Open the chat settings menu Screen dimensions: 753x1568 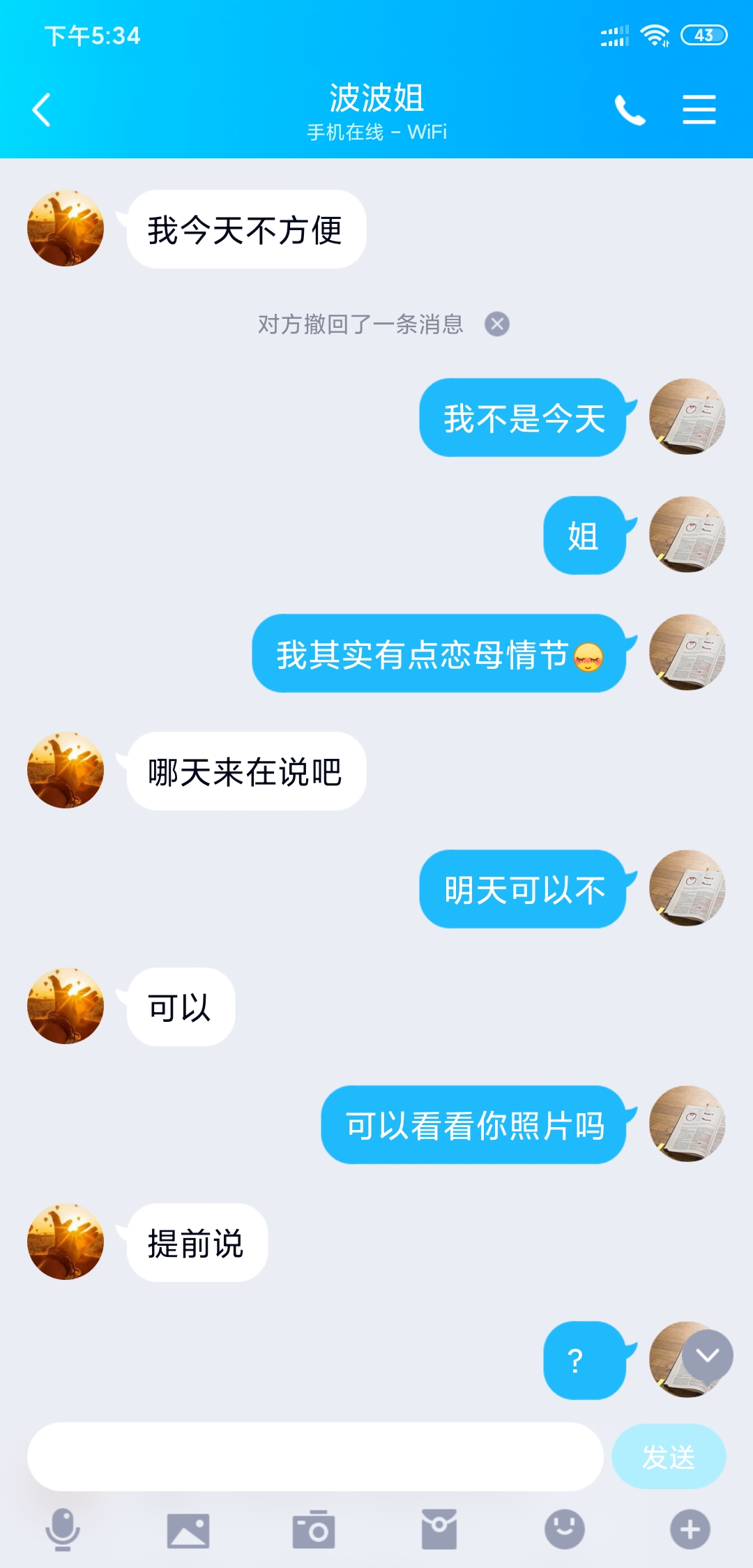[699, 110]
